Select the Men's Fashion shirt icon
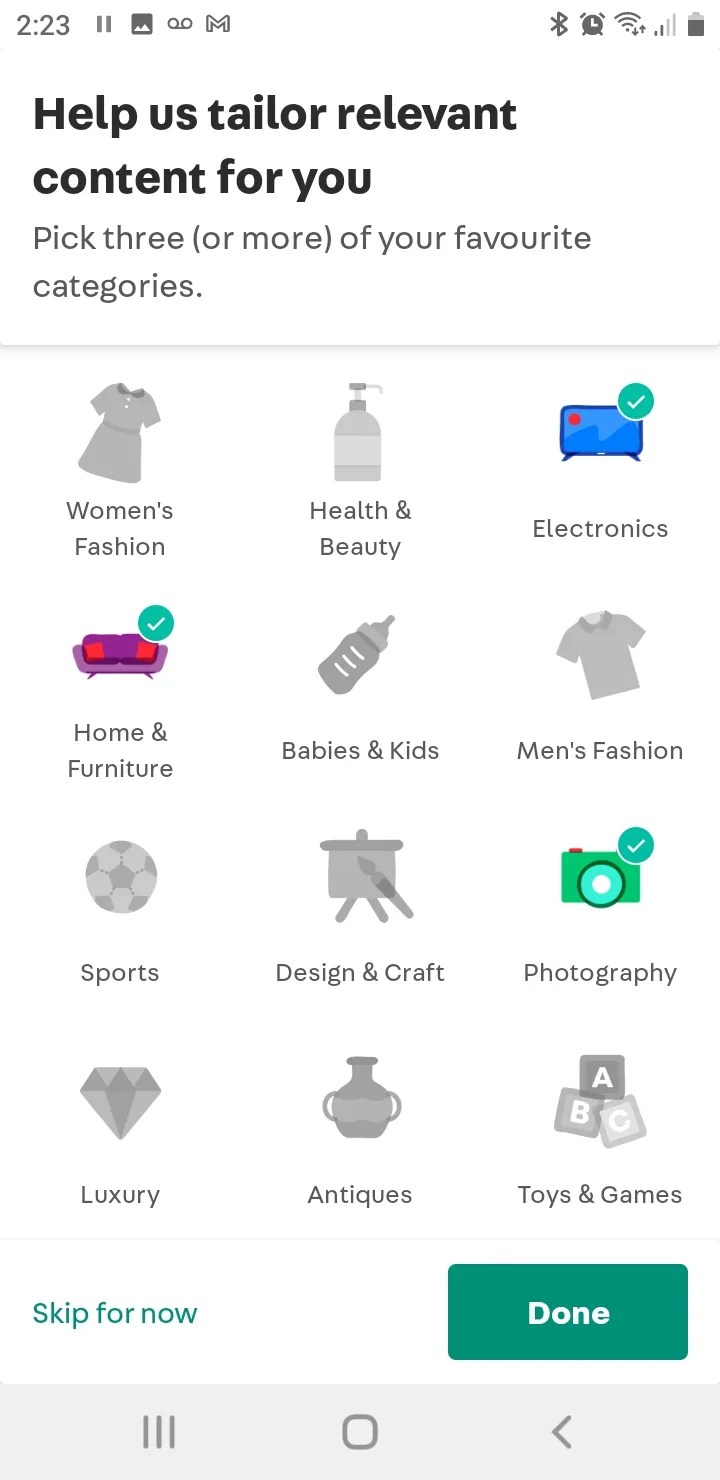 600,655
